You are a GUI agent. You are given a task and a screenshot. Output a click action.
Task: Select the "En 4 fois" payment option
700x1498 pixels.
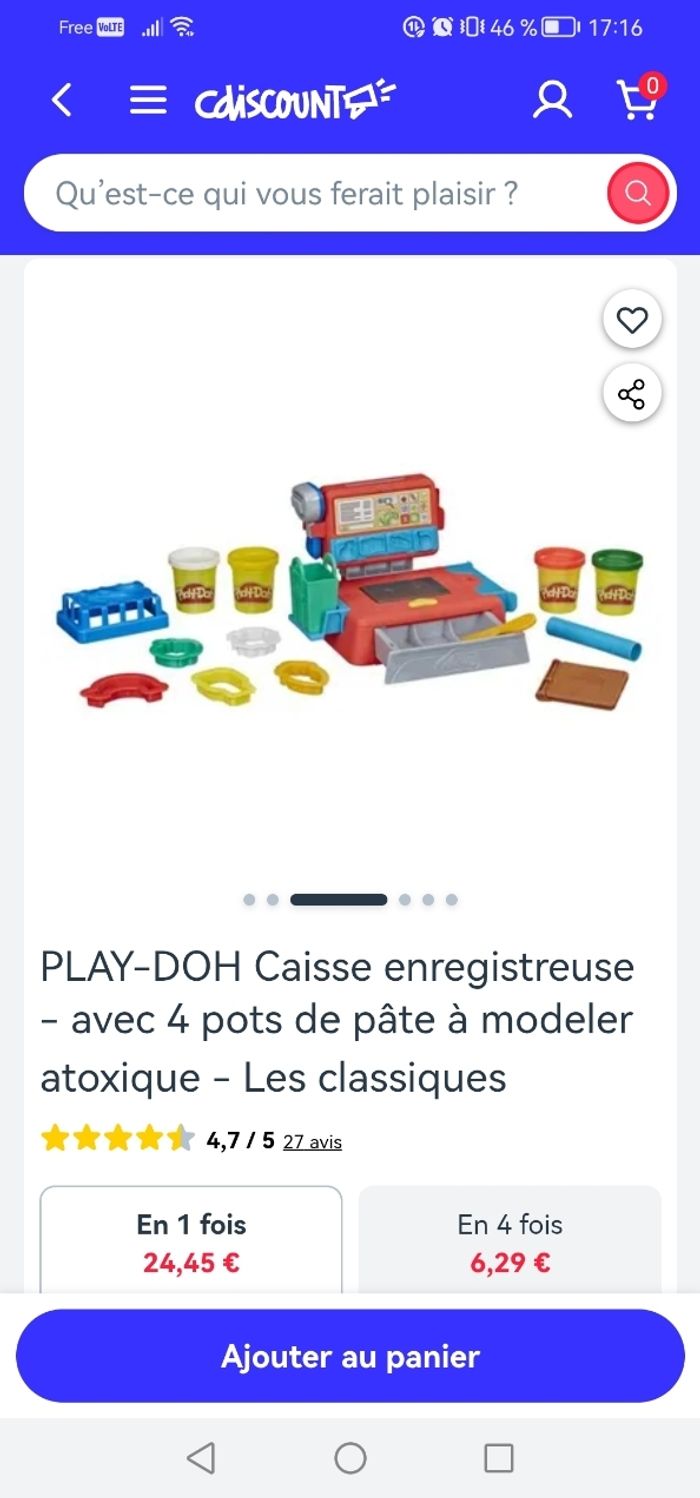click(510, 1242)
